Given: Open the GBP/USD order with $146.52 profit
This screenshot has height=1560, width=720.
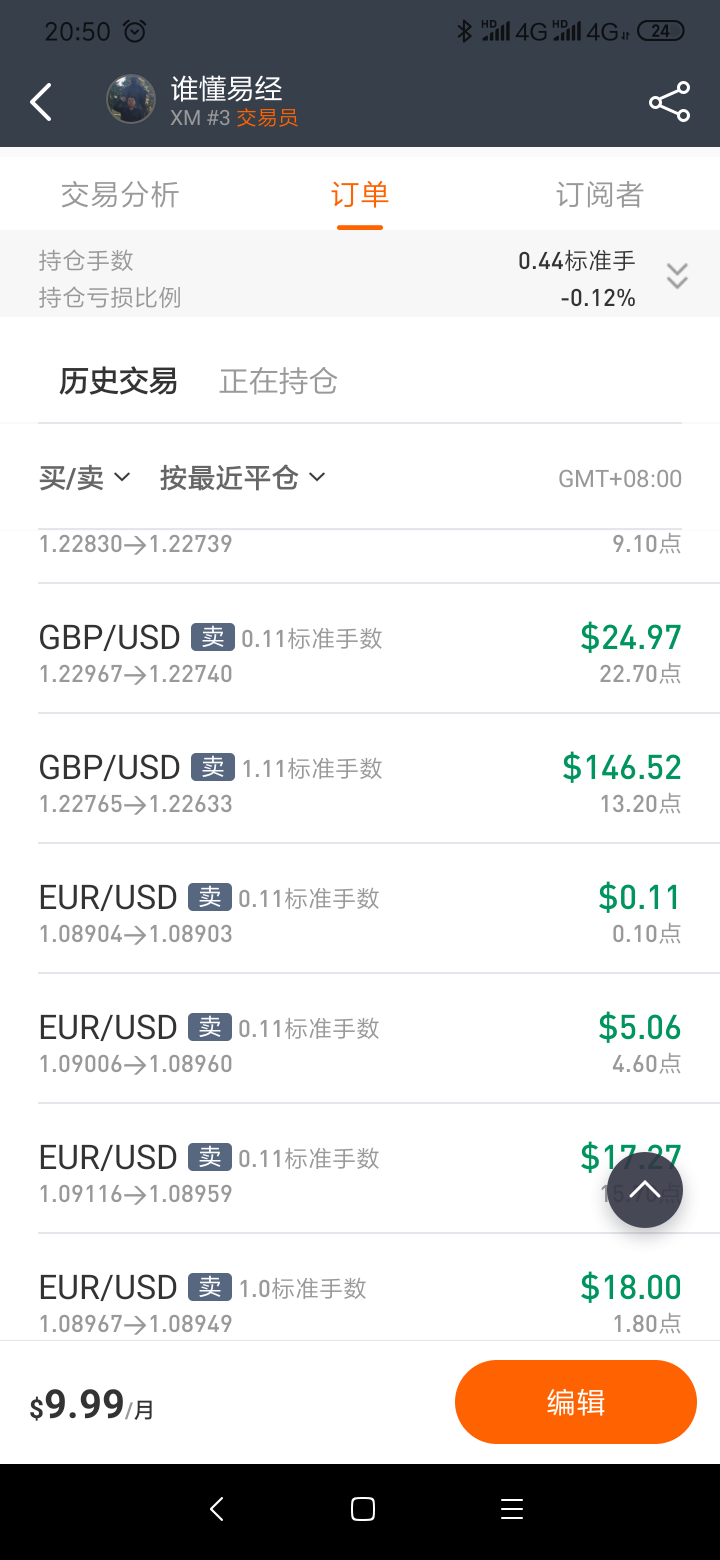Looking at the screenshot, I should pos(360,779).
